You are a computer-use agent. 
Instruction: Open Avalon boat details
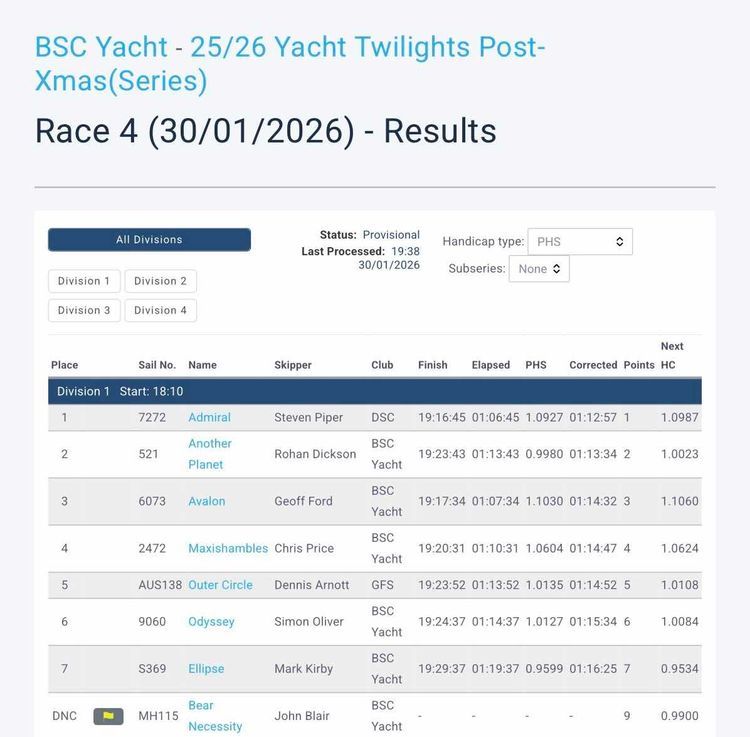pos(206,501)
